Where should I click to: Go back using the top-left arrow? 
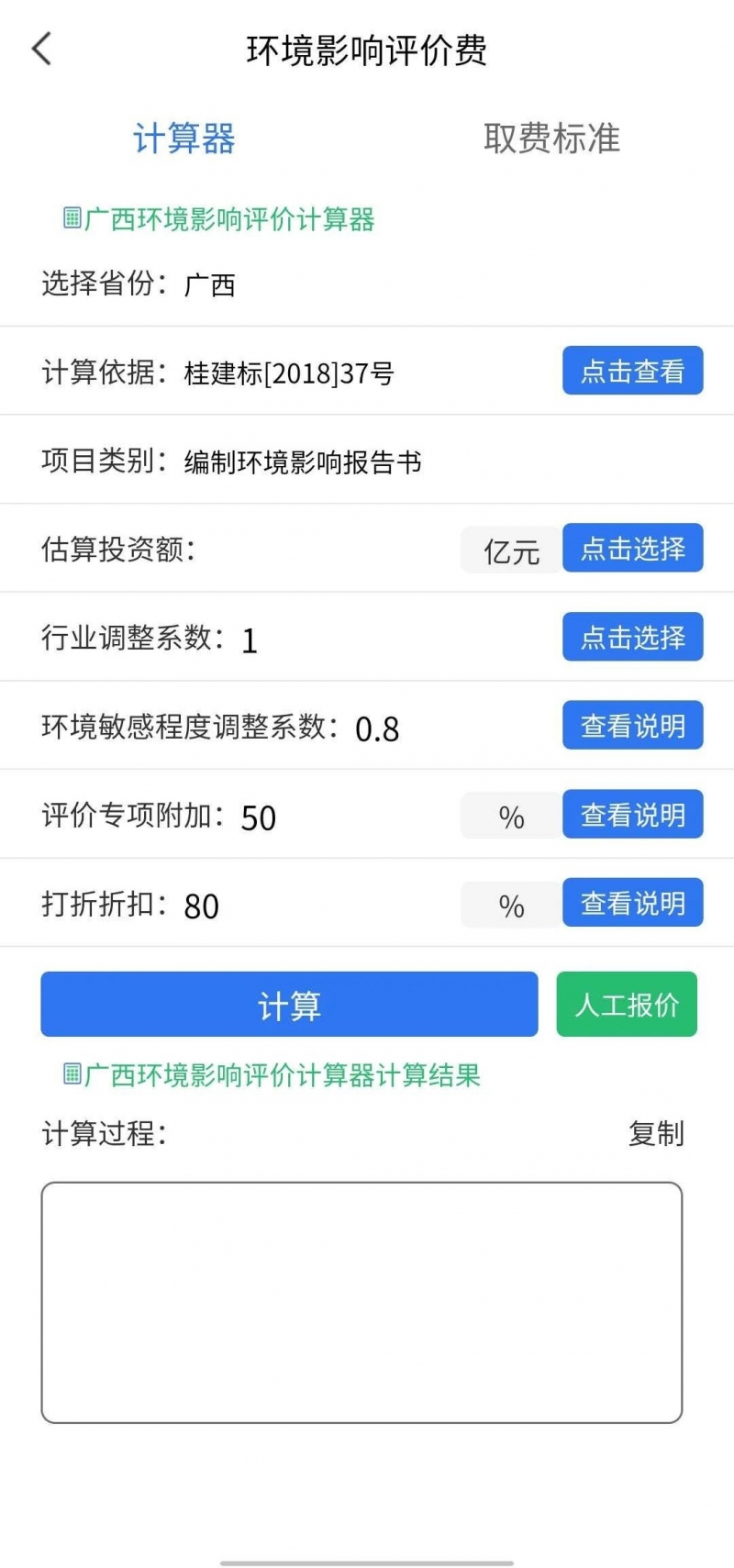(41, 49)
